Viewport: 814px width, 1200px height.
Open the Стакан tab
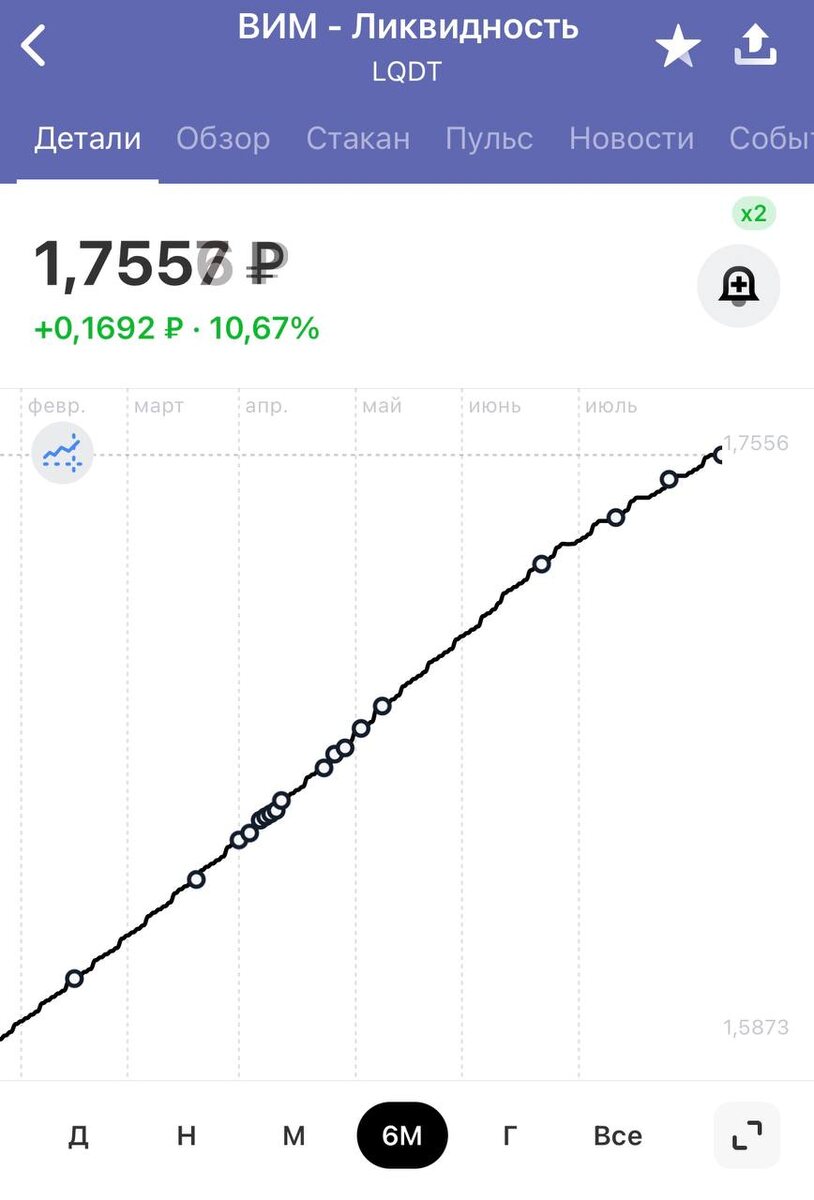(358, 139)
